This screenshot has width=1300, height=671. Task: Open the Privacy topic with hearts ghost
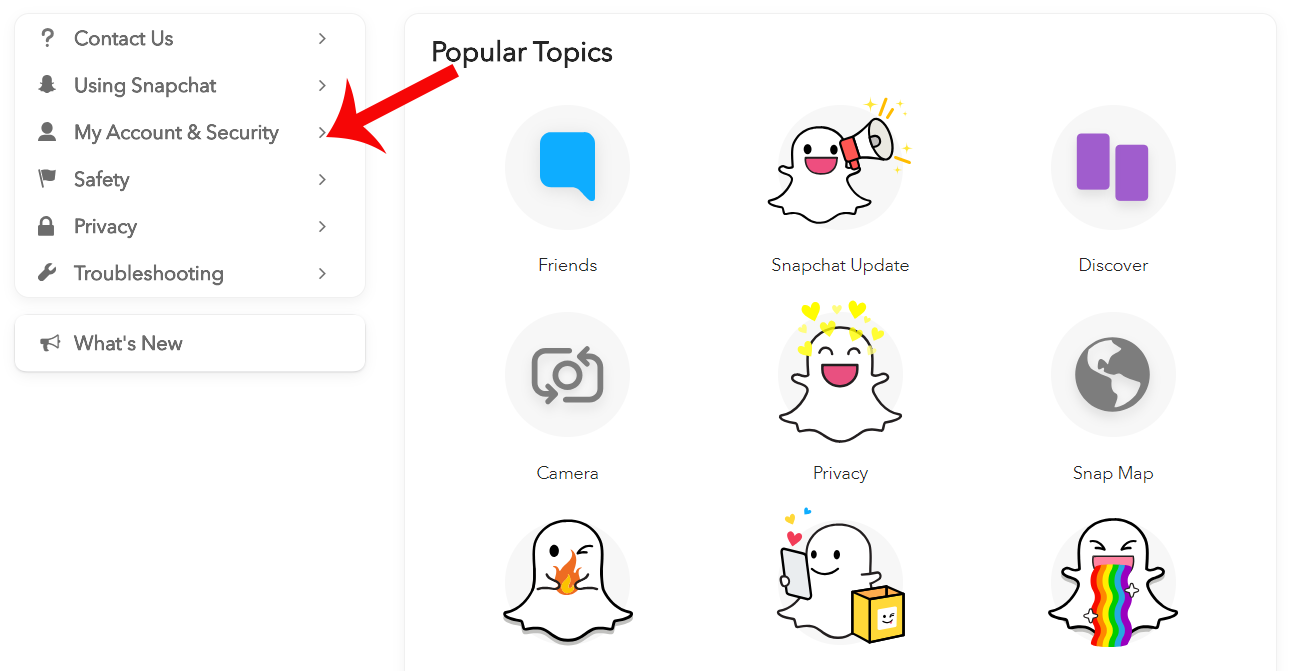840,376
